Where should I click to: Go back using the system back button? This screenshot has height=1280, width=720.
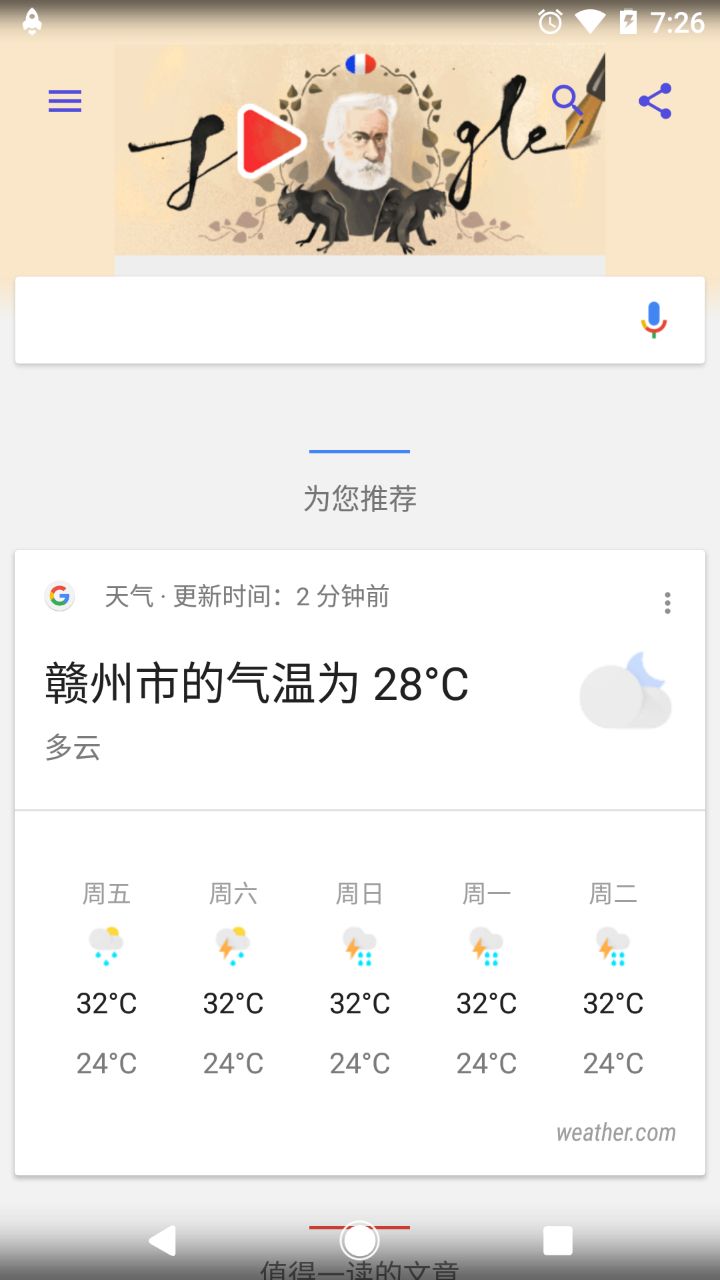162,1241
